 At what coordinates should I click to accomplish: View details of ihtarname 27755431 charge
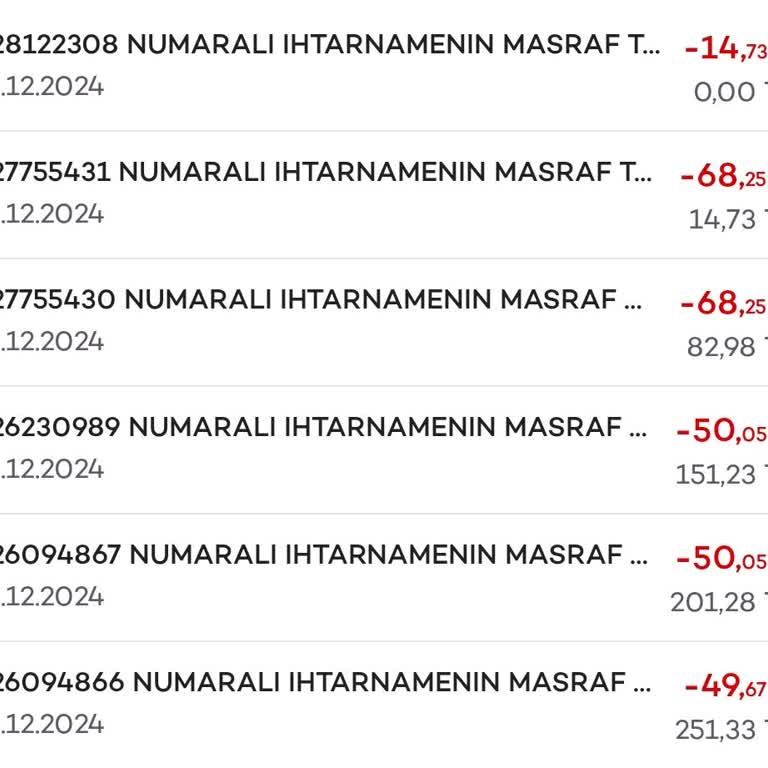coord(330,173)
